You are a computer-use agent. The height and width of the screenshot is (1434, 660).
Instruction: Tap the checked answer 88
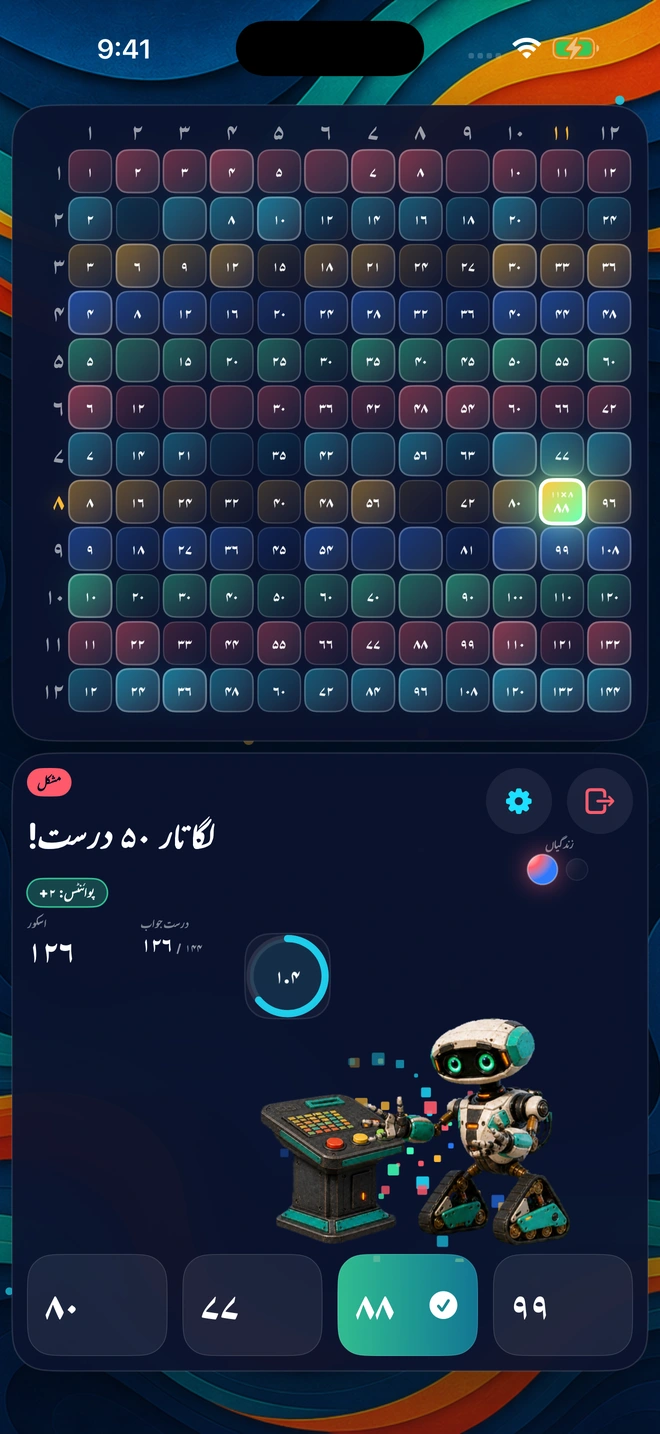408,1305
